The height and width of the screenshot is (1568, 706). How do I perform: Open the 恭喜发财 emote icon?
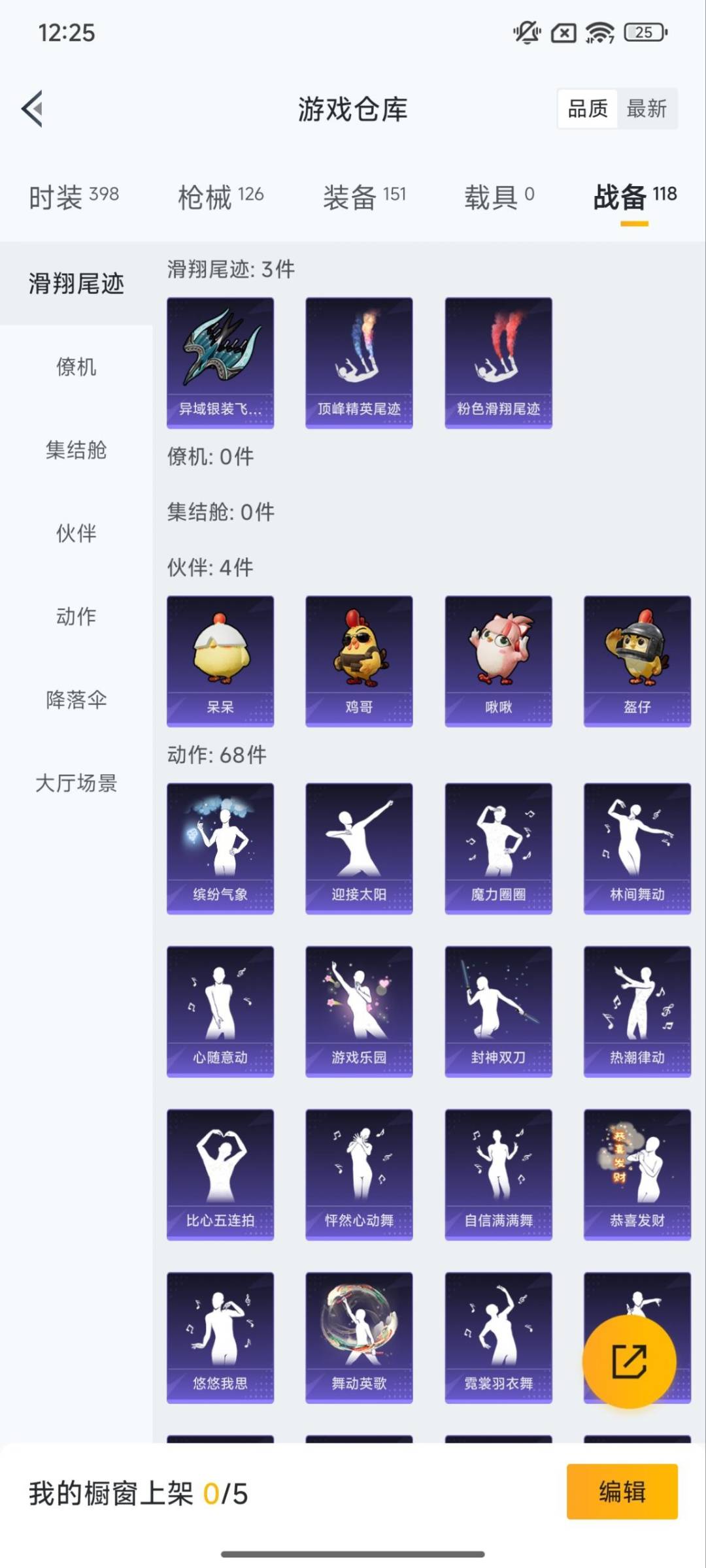click(637, 1175)
